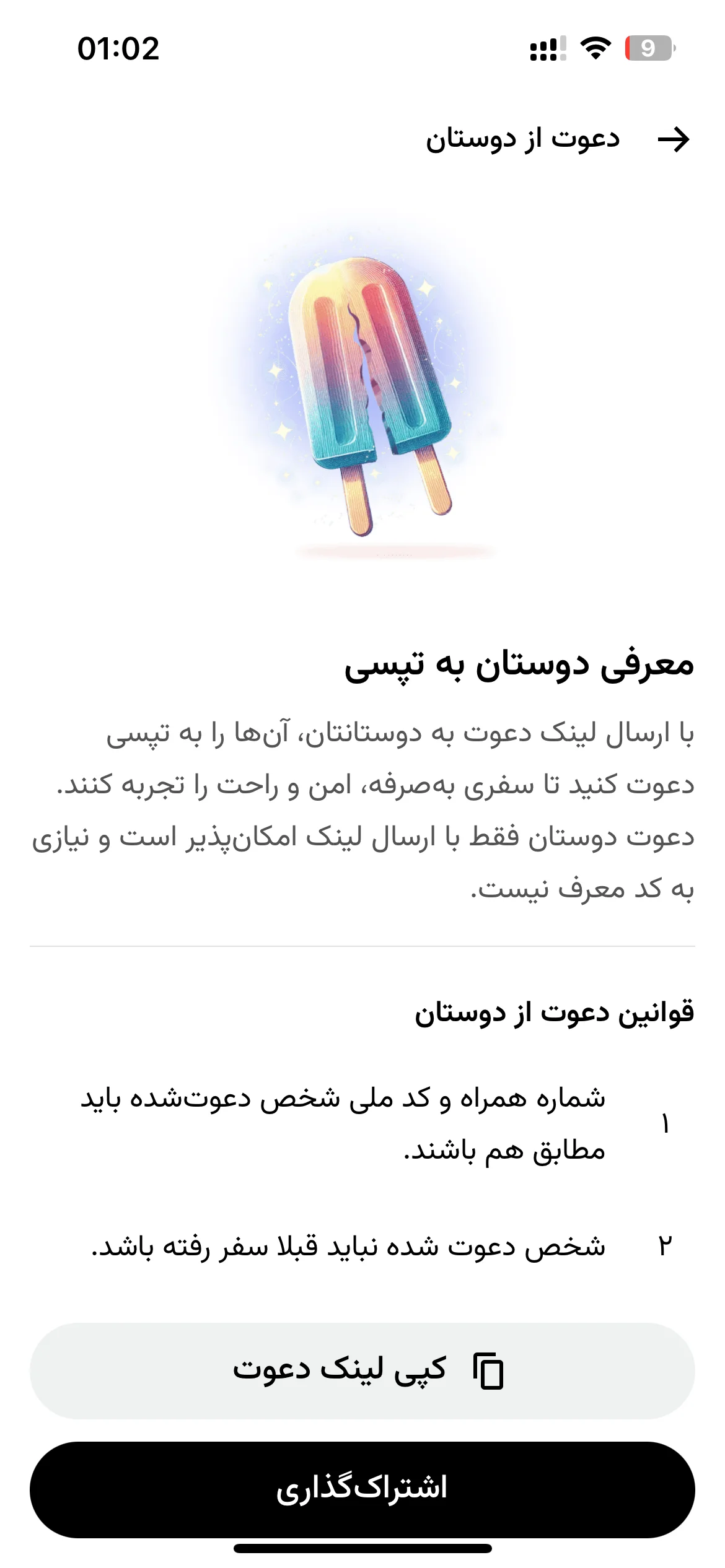Screen dimensions: 725x1568
Task: Go back using the arrow icon
Action: 674,139
